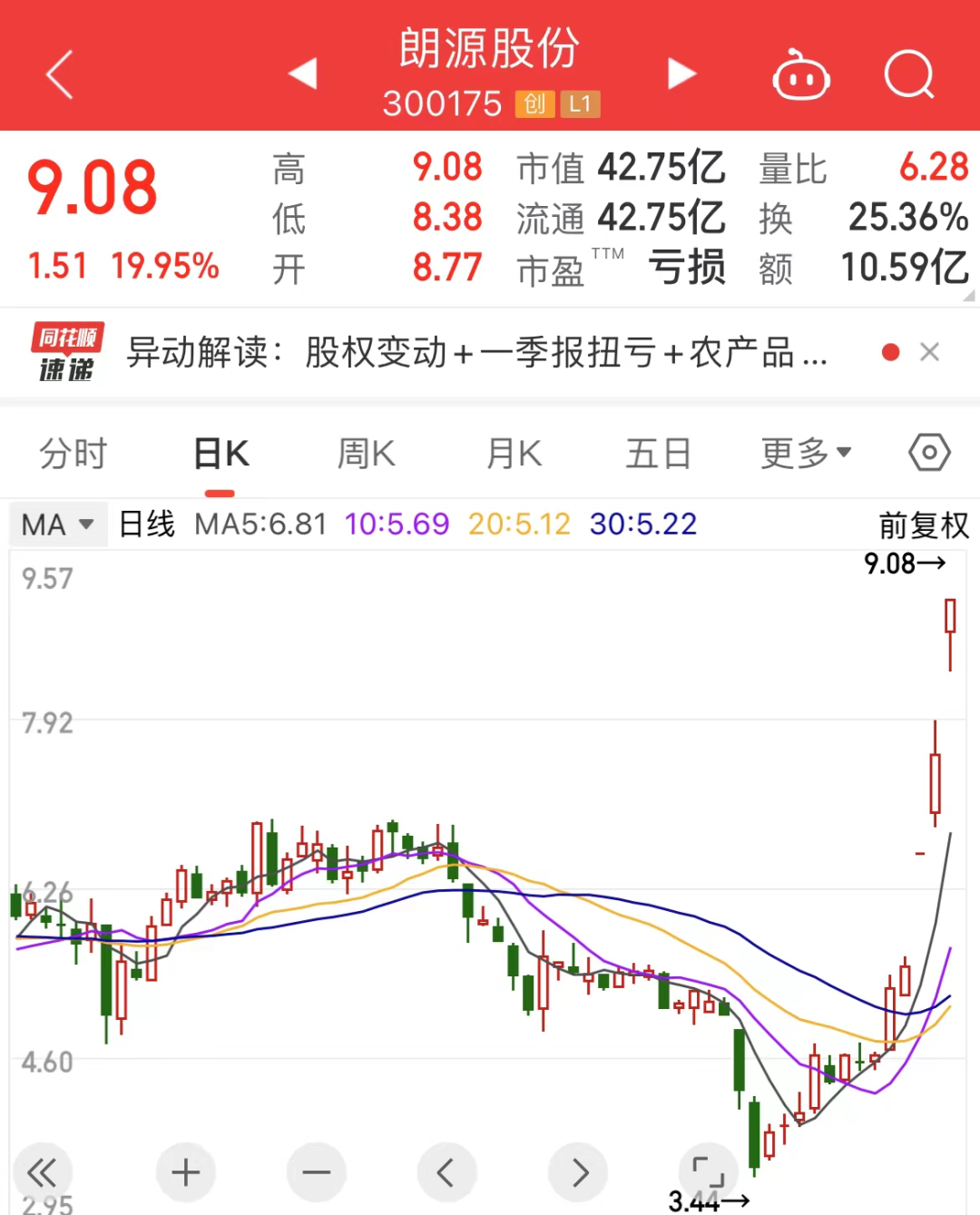Expand chart to full screen

pyautogui.click(x=708, y=1172)
